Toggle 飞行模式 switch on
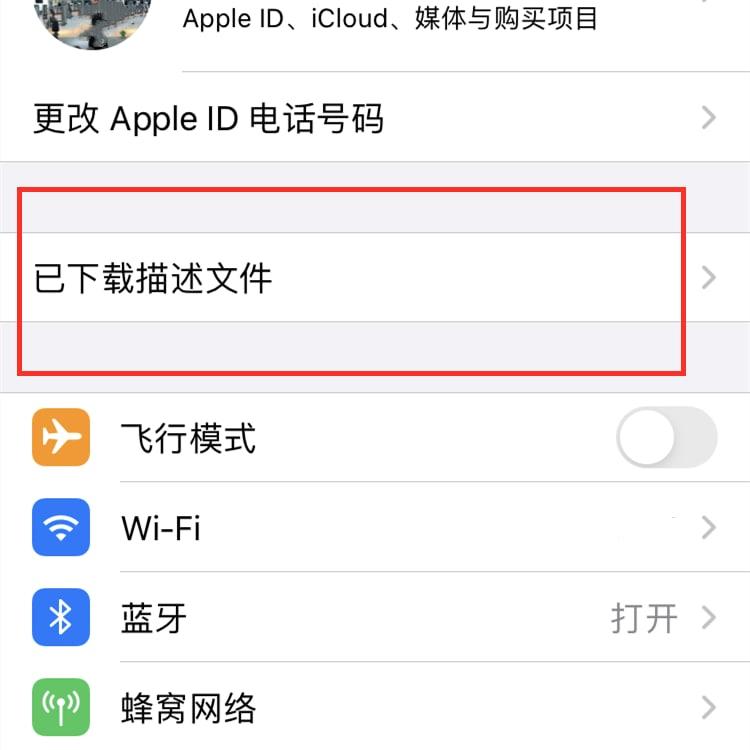The image size is (750, 750). [x=666, y=438]
